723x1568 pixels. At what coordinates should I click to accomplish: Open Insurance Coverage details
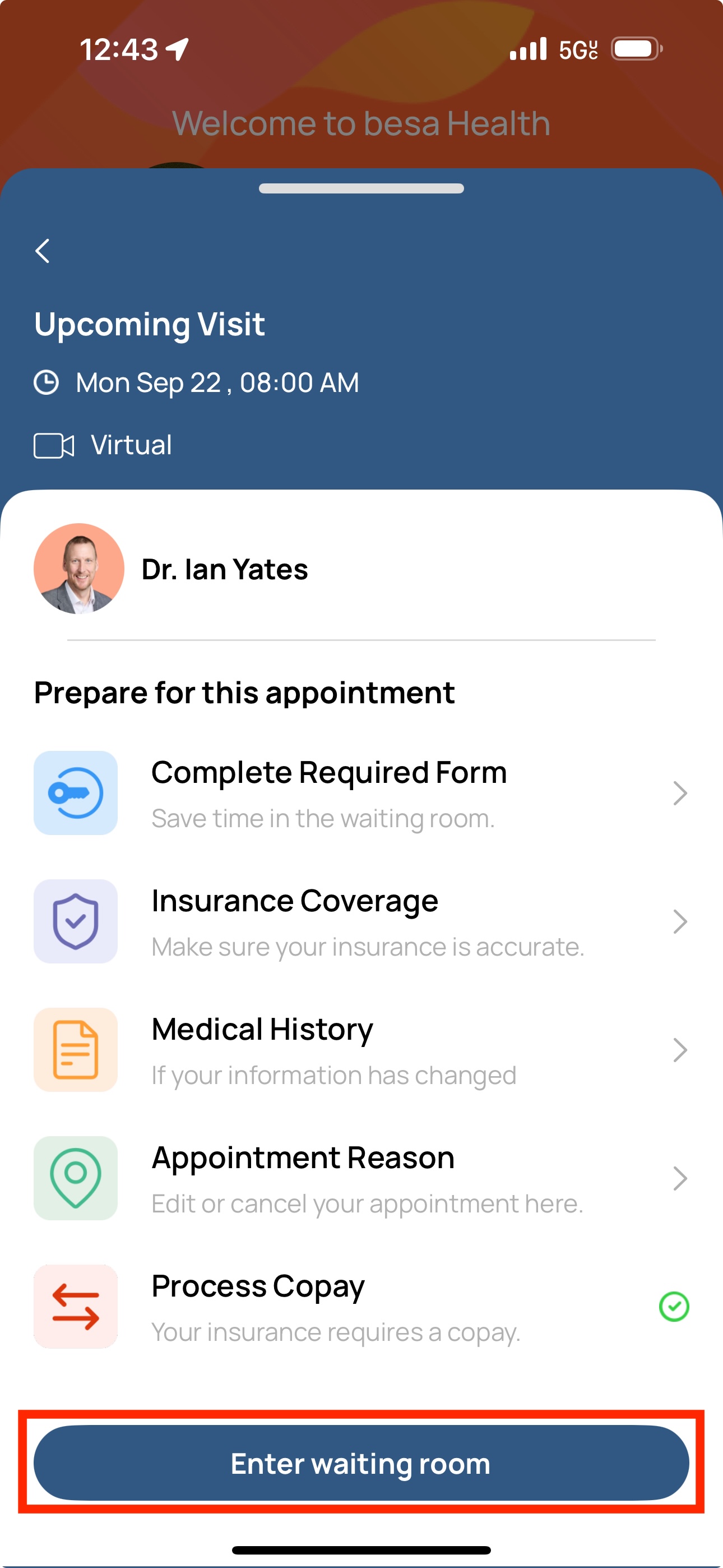(361, 921)
